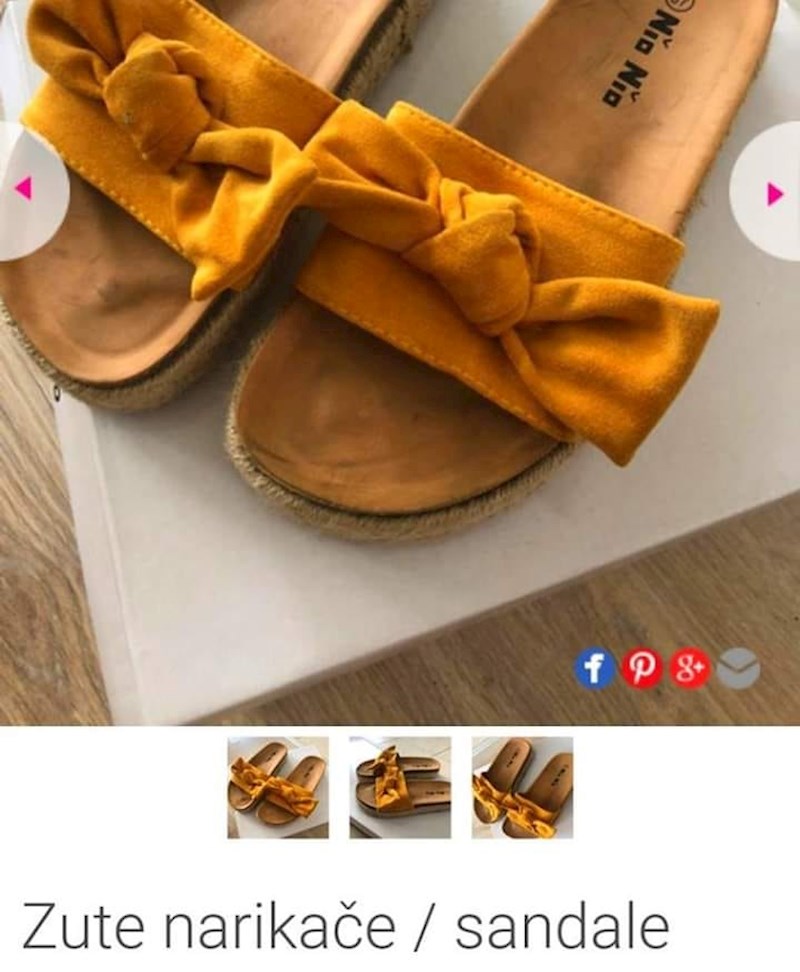Send the listing by email
The image size is (800, 972).
pos(738,668)
